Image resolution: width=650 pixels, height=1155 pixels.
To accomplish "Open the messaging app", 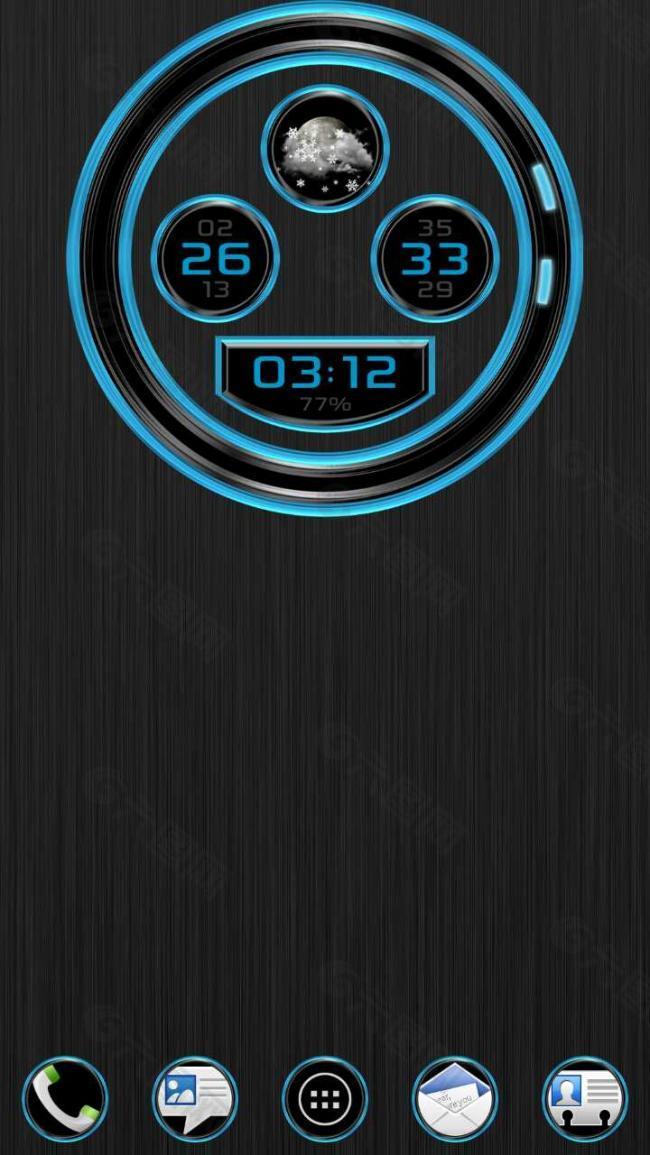I will pyautogui.click(x=195, y=1099).
